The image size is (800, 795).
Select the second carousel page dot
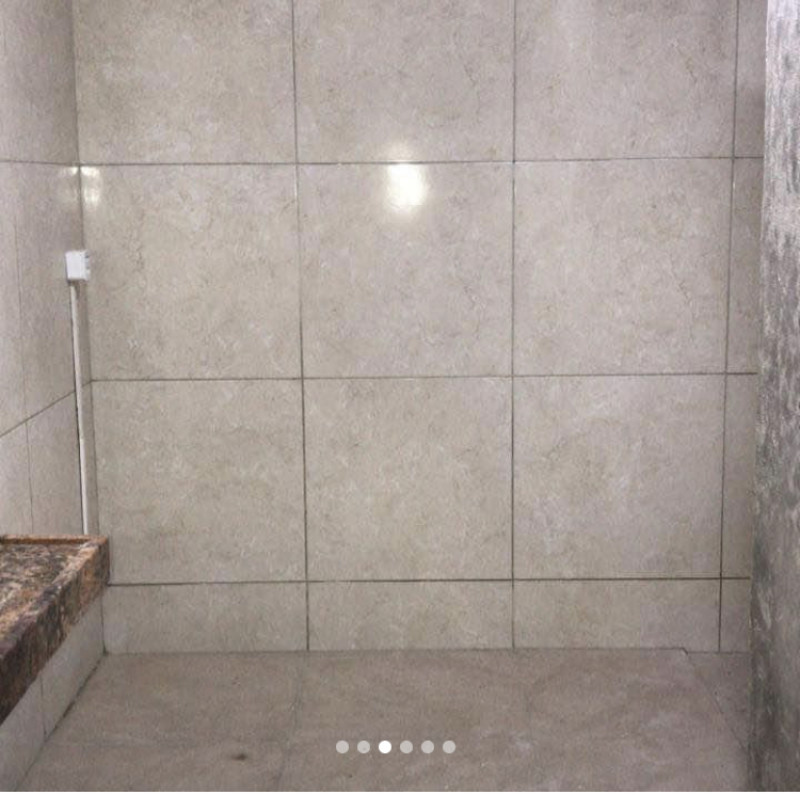click(x=363, y=747)
